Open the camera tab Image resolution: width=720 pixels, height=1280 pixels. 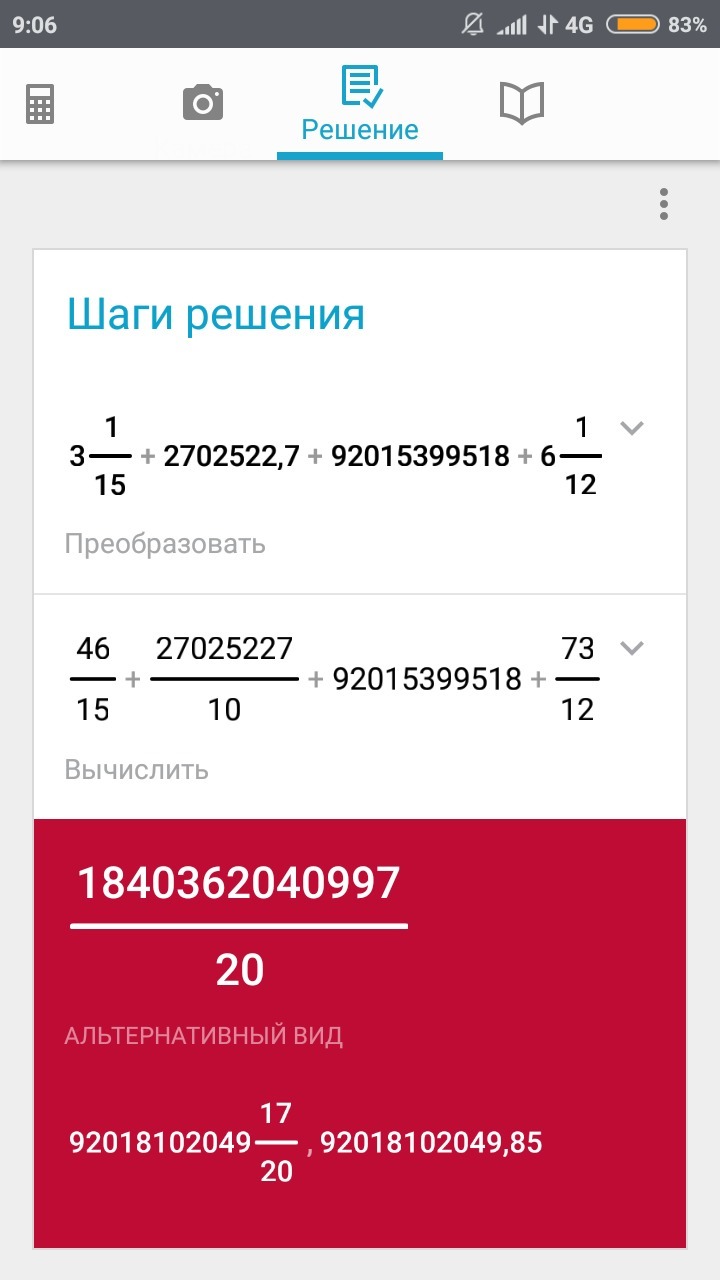(203, 103)
